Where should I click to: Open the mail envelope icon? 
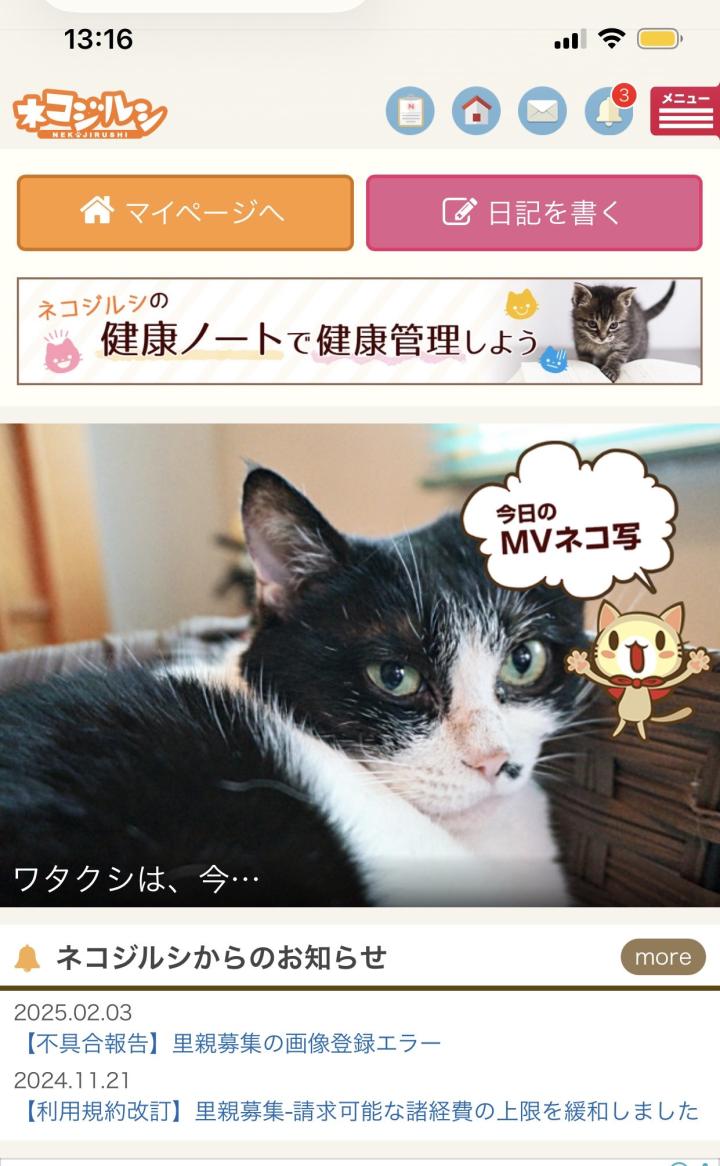[542, 111]
